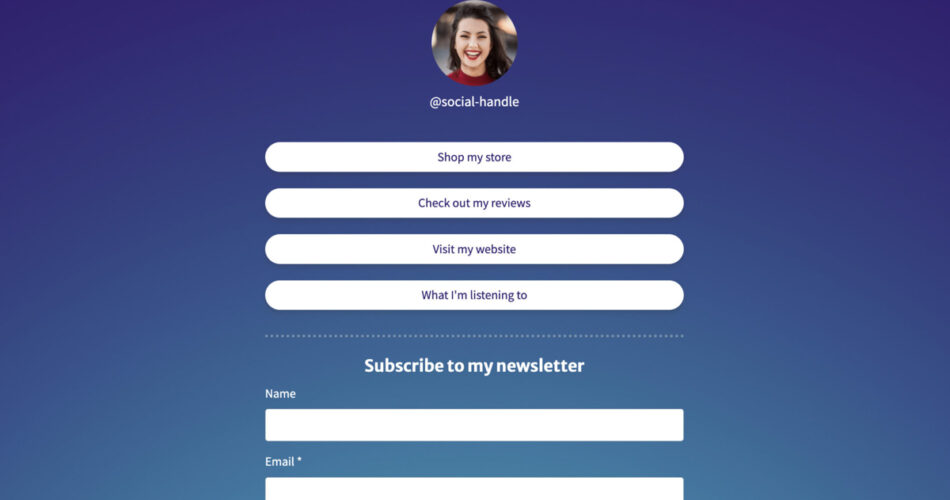Focus the Name text field
Image resolution: width=950 pixels, height=500 pixels.
pyautogui.click(x=474, y=425)
